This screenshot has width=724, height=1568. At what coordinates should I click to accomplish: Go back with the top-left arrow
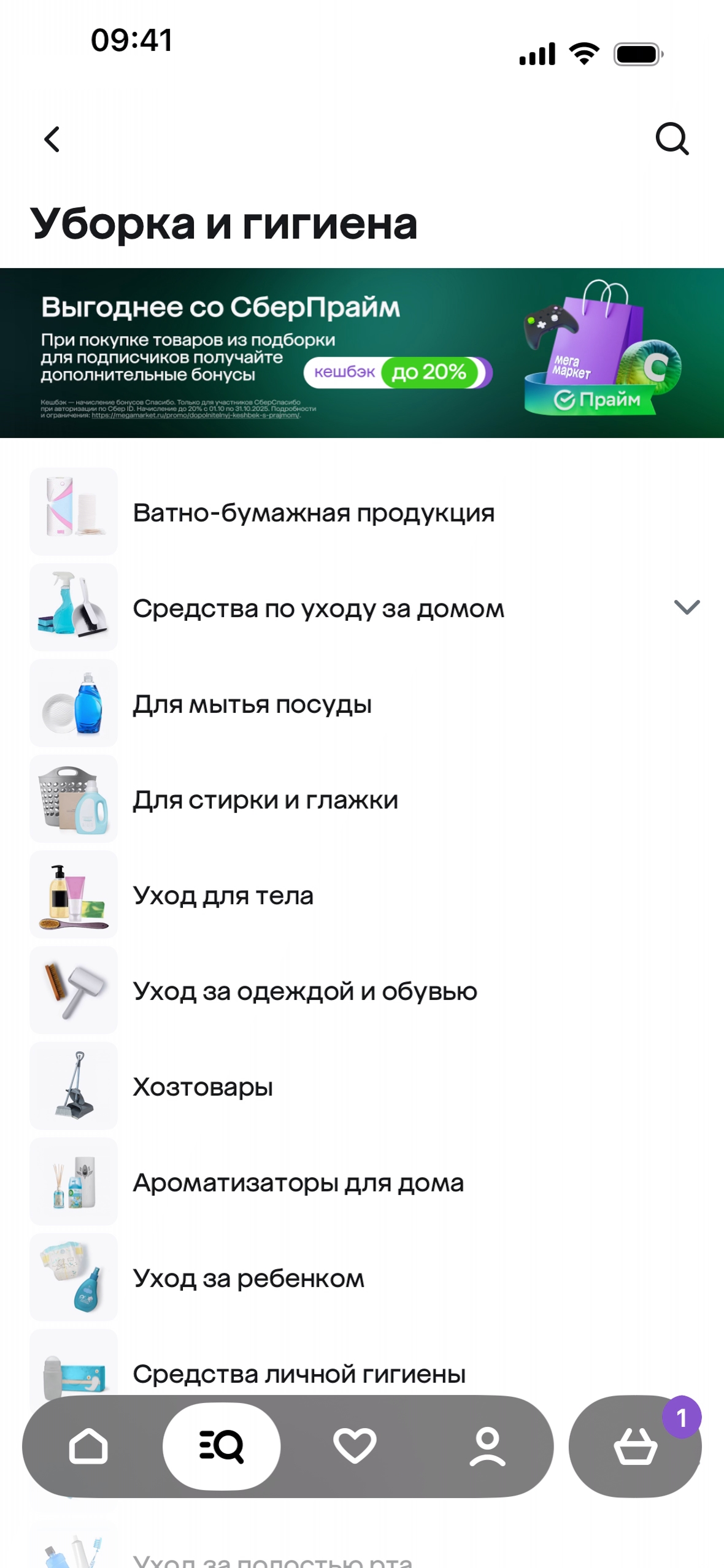pos(53,139)
